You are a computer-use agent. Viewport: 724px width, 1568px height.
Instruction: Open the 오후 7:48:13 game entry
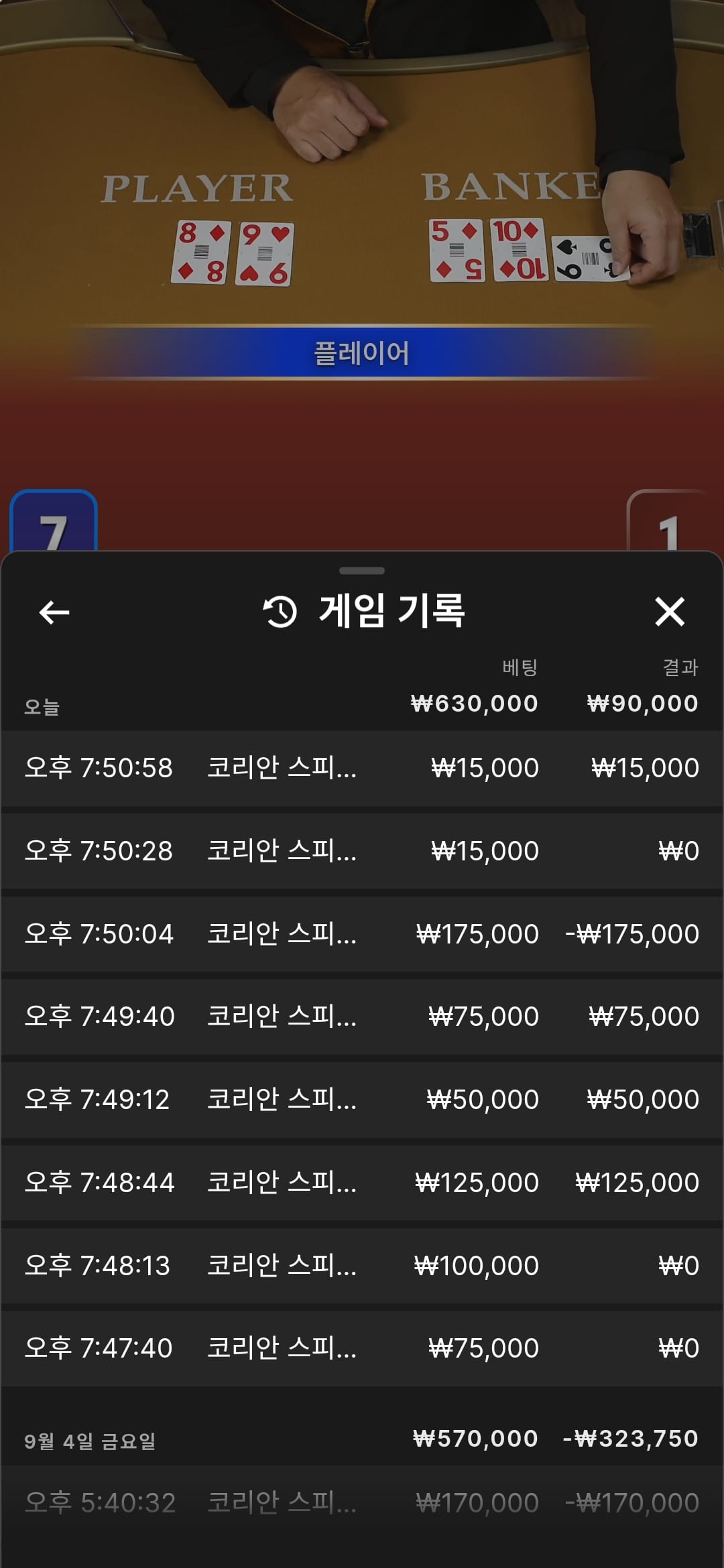(x=362, y=1266)
